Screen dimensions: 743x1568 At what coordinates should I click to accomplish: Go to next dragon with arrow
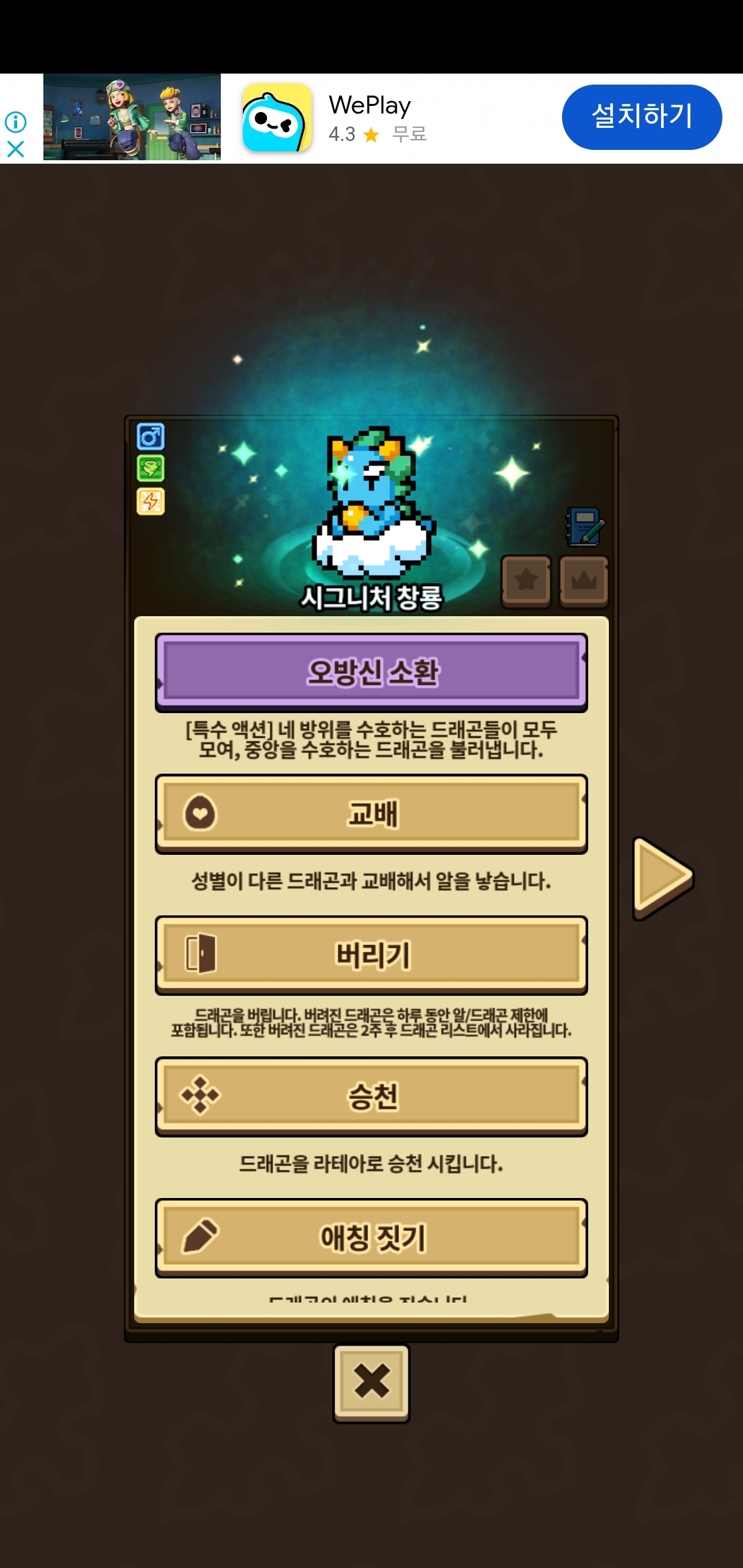click(662, 878)
